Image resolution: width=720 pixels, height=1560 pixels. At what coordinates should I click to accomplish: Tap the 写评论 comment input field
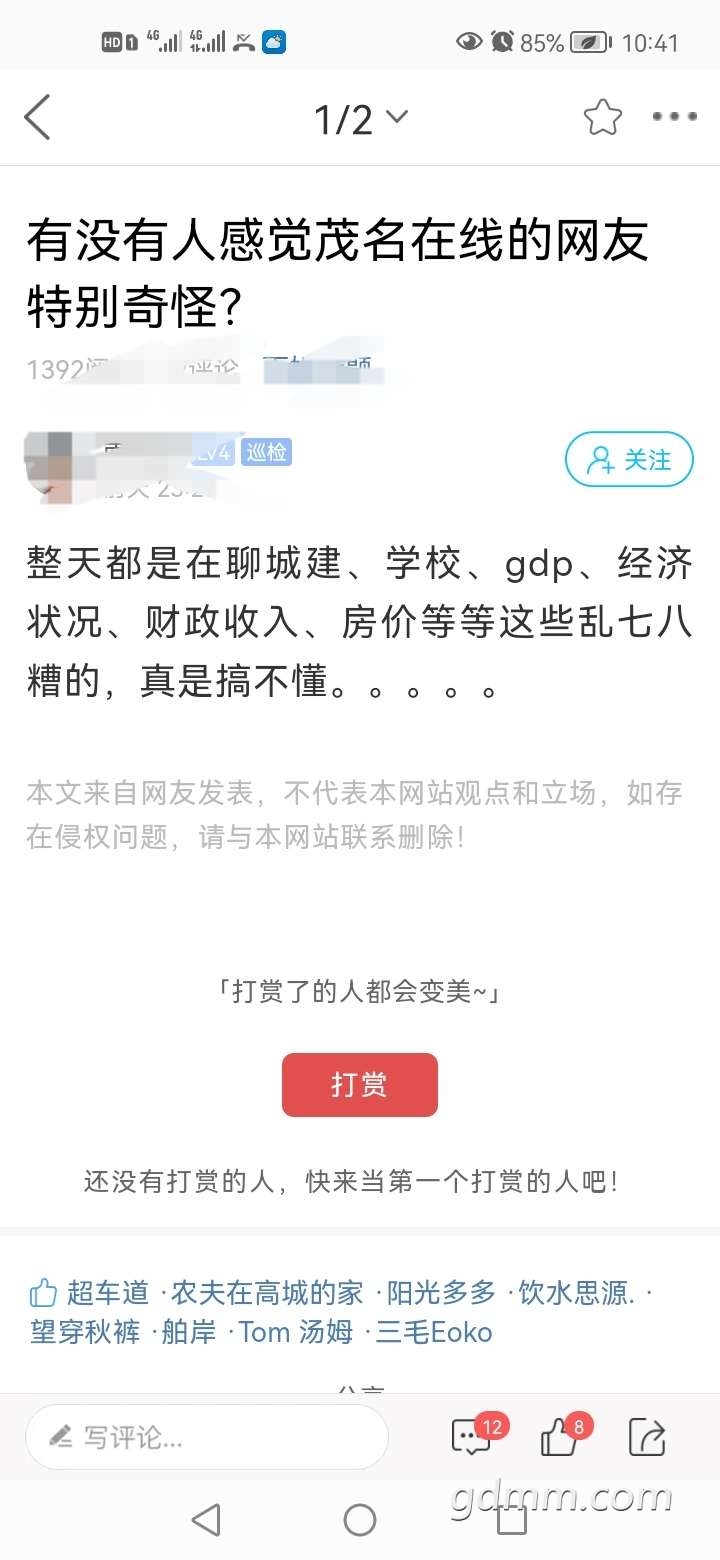pos(207,1438)
